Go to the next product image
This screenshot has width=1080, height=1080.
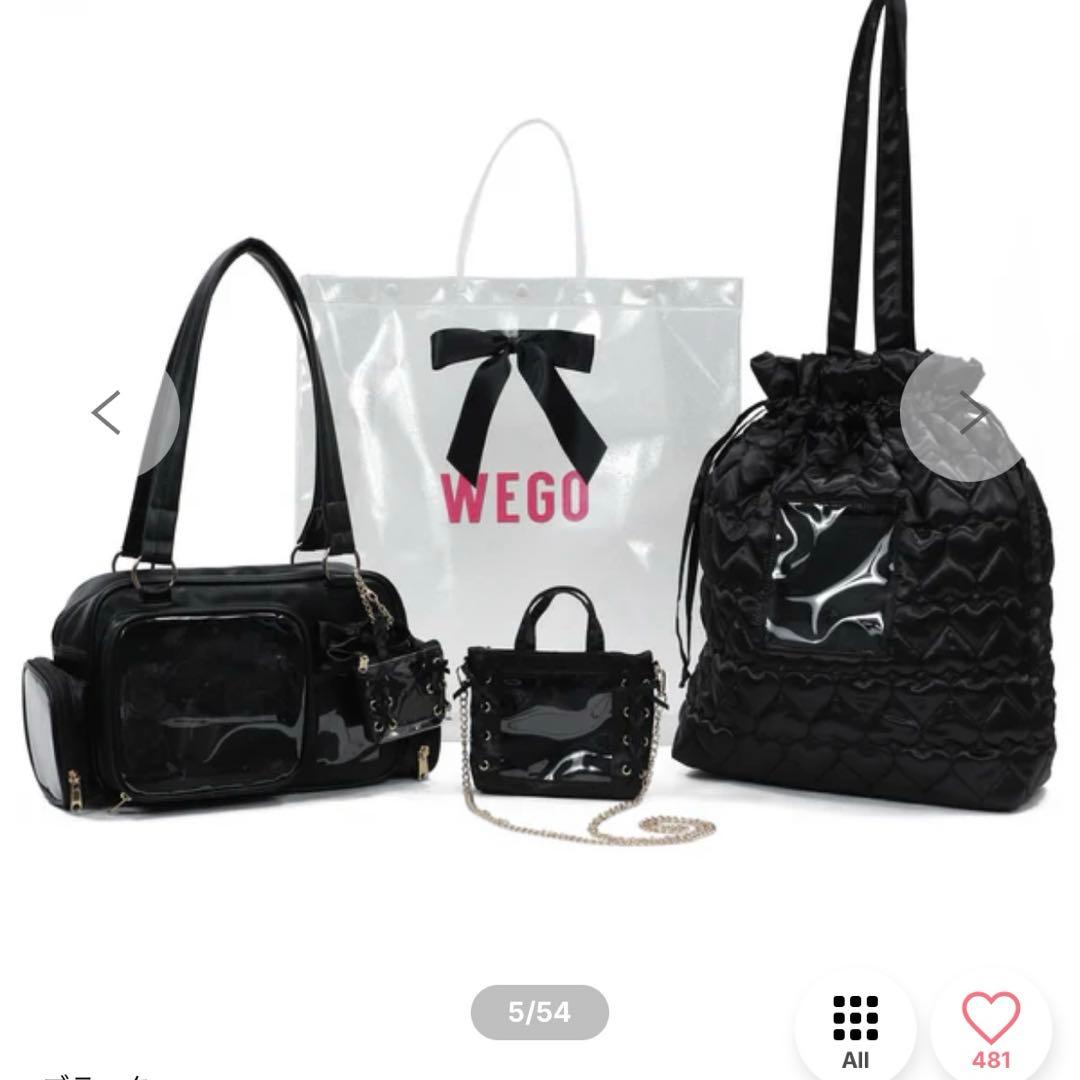tap(971, 415)
